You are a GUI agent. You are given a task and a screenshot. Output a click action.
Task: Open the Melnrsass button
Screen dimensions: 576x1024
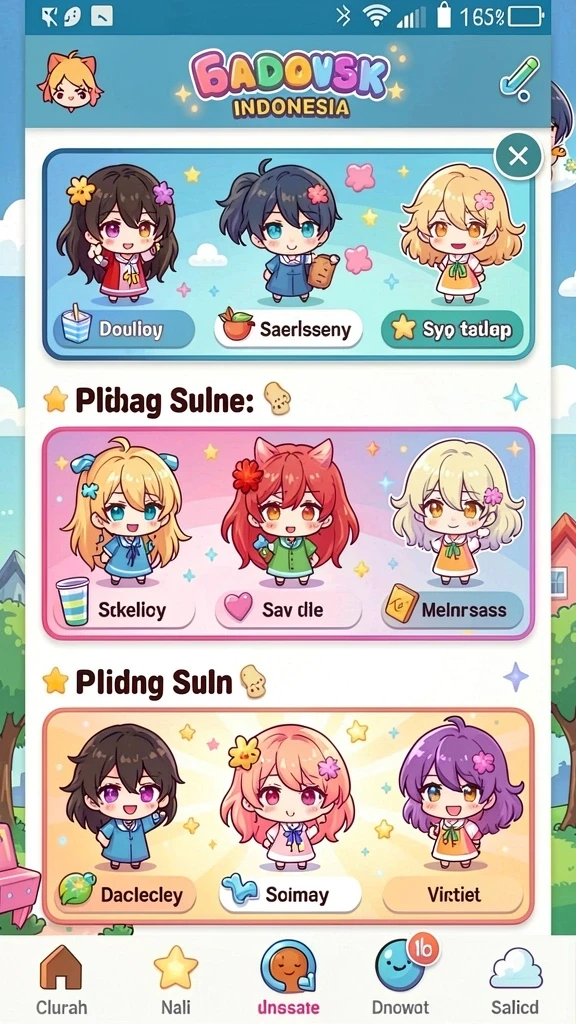pyautogui.click(x=452, y=610)
